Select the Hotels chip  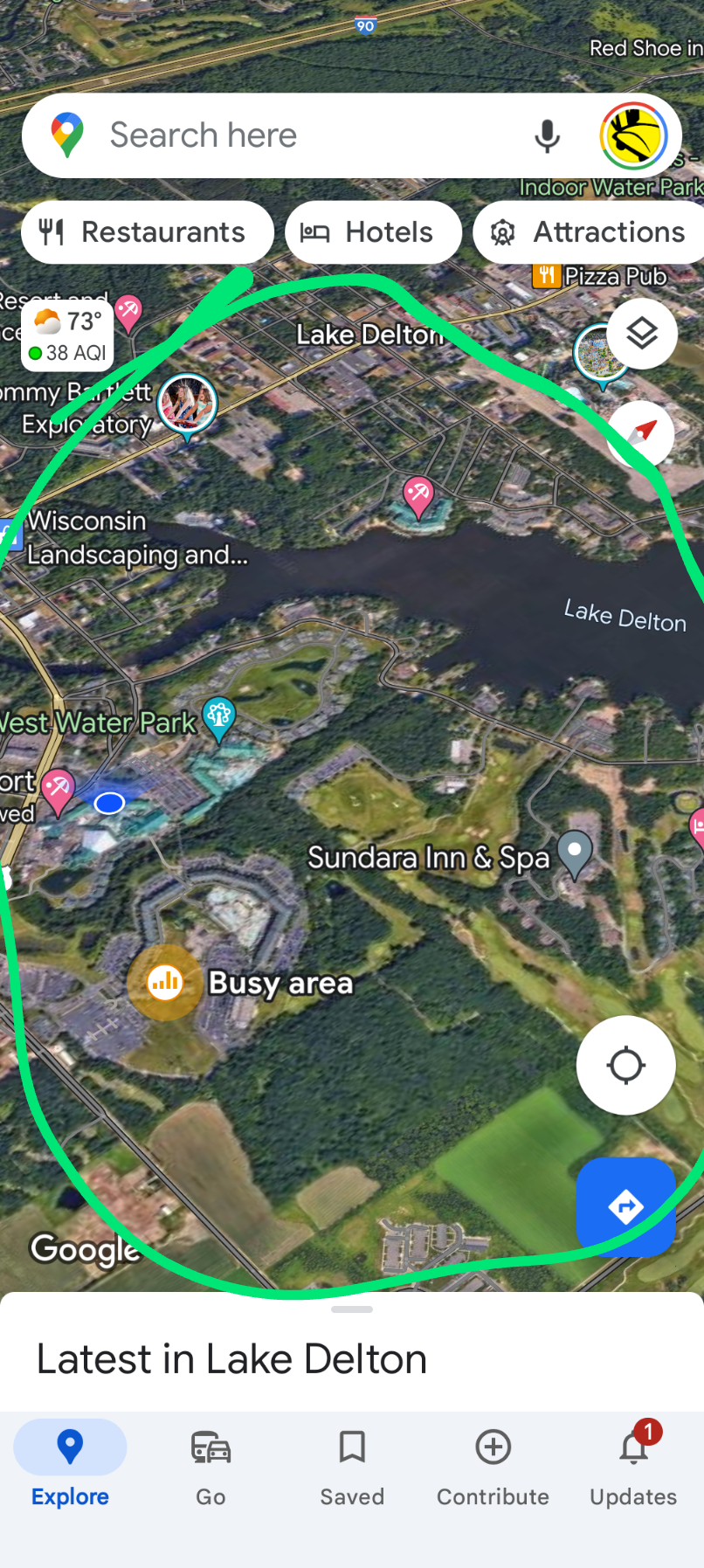(x=373, y=232)
